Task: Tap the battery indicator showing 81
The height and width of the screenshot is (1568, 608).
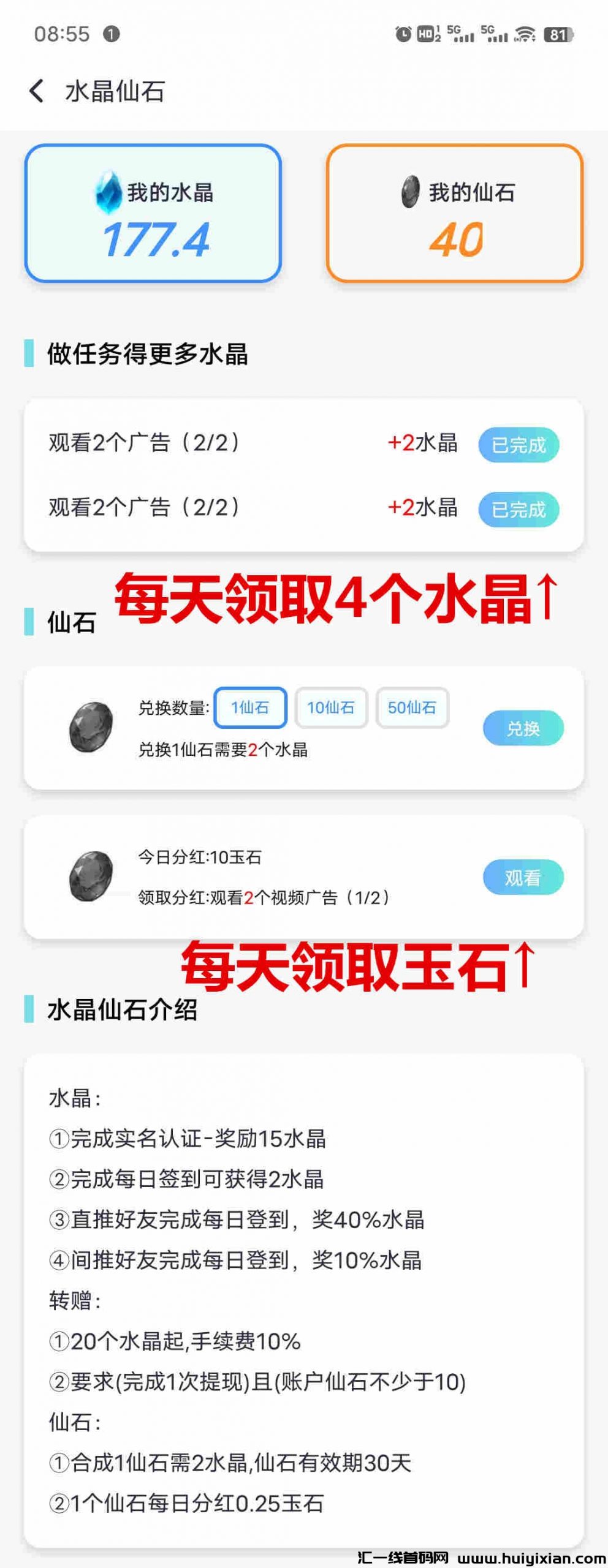Action: tap(557, 34)
